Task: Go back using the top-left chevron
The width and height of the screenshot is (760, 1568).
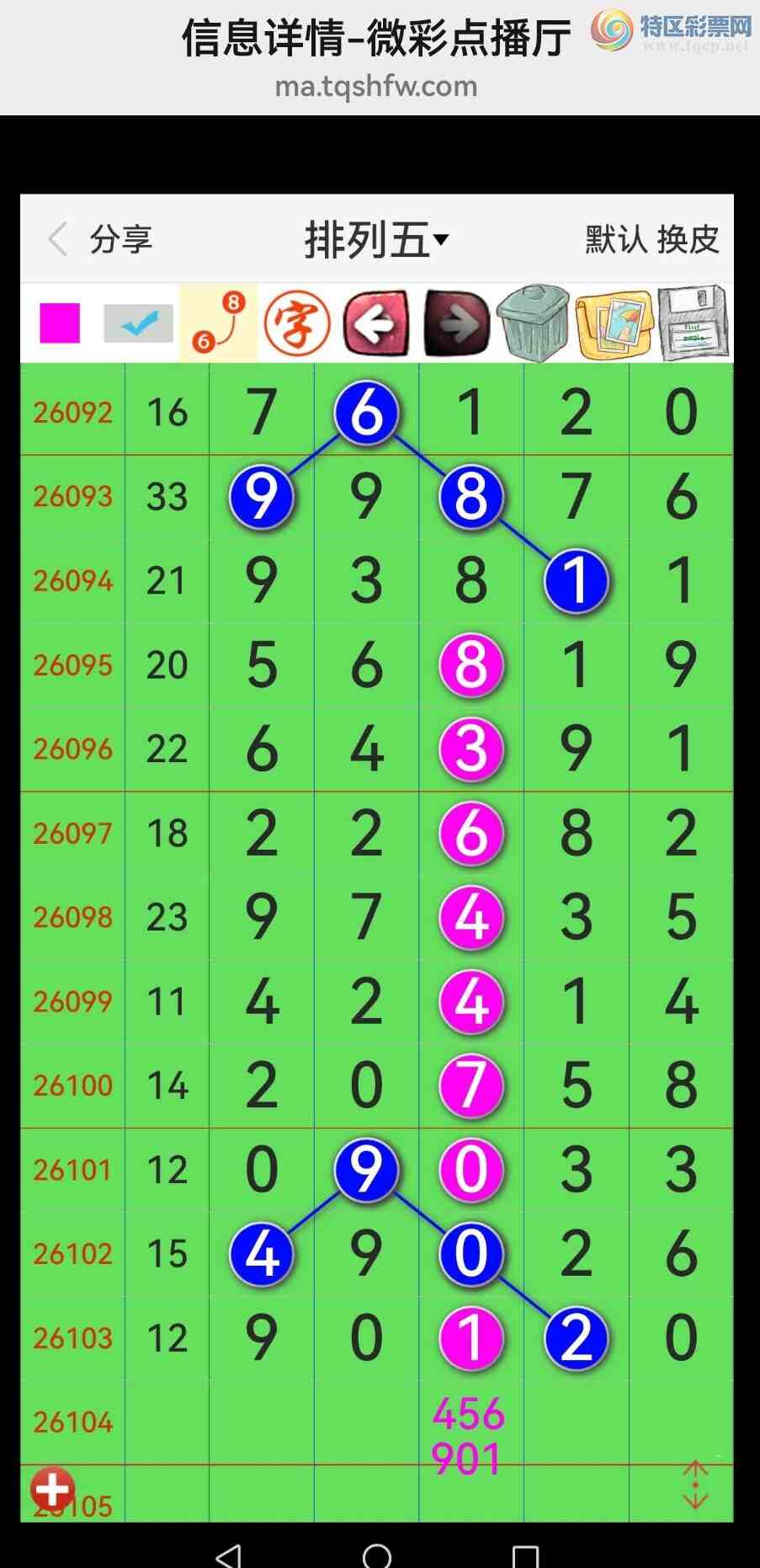Action: pos(57,239)
